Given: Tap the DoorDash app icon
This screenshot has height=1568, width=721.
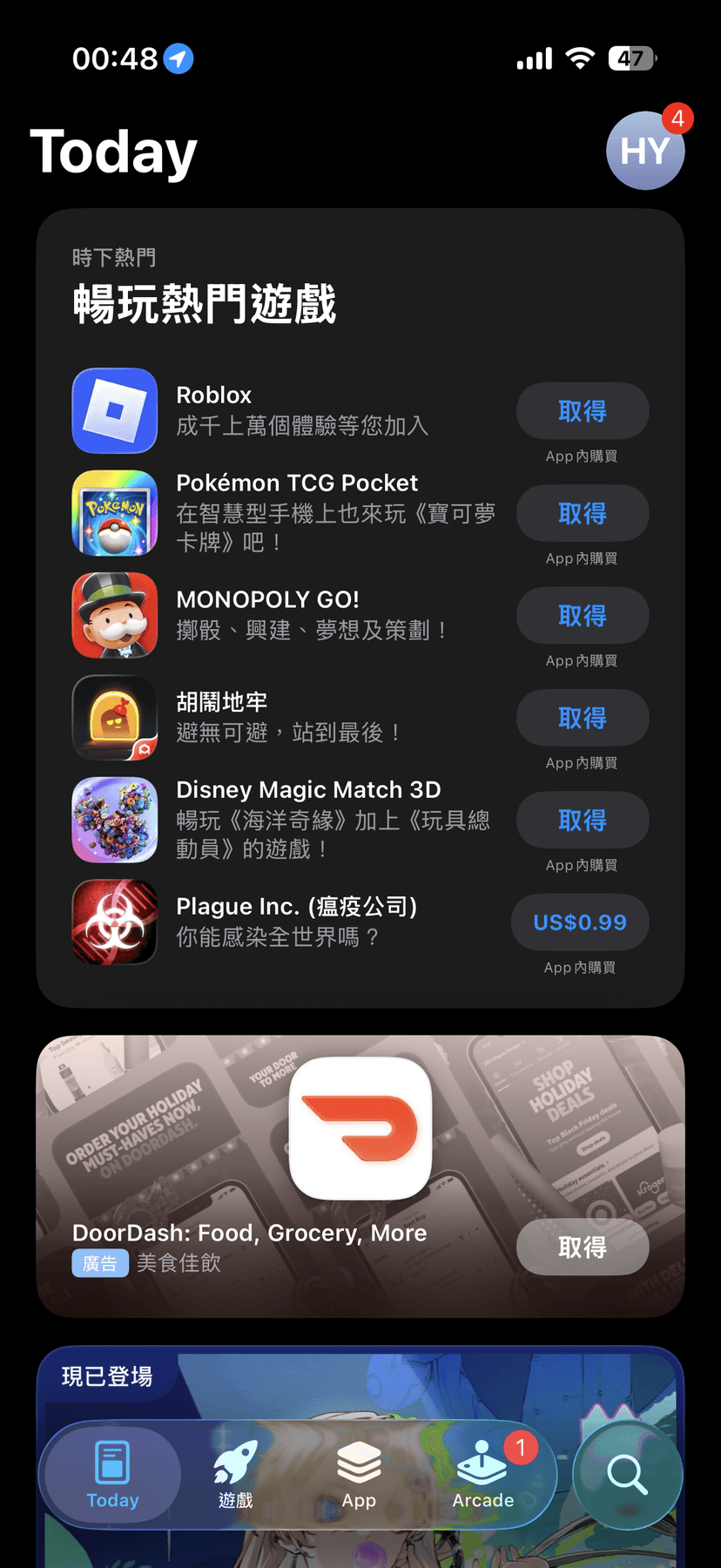Looking at the screenshot, I should click(360, 1127).
